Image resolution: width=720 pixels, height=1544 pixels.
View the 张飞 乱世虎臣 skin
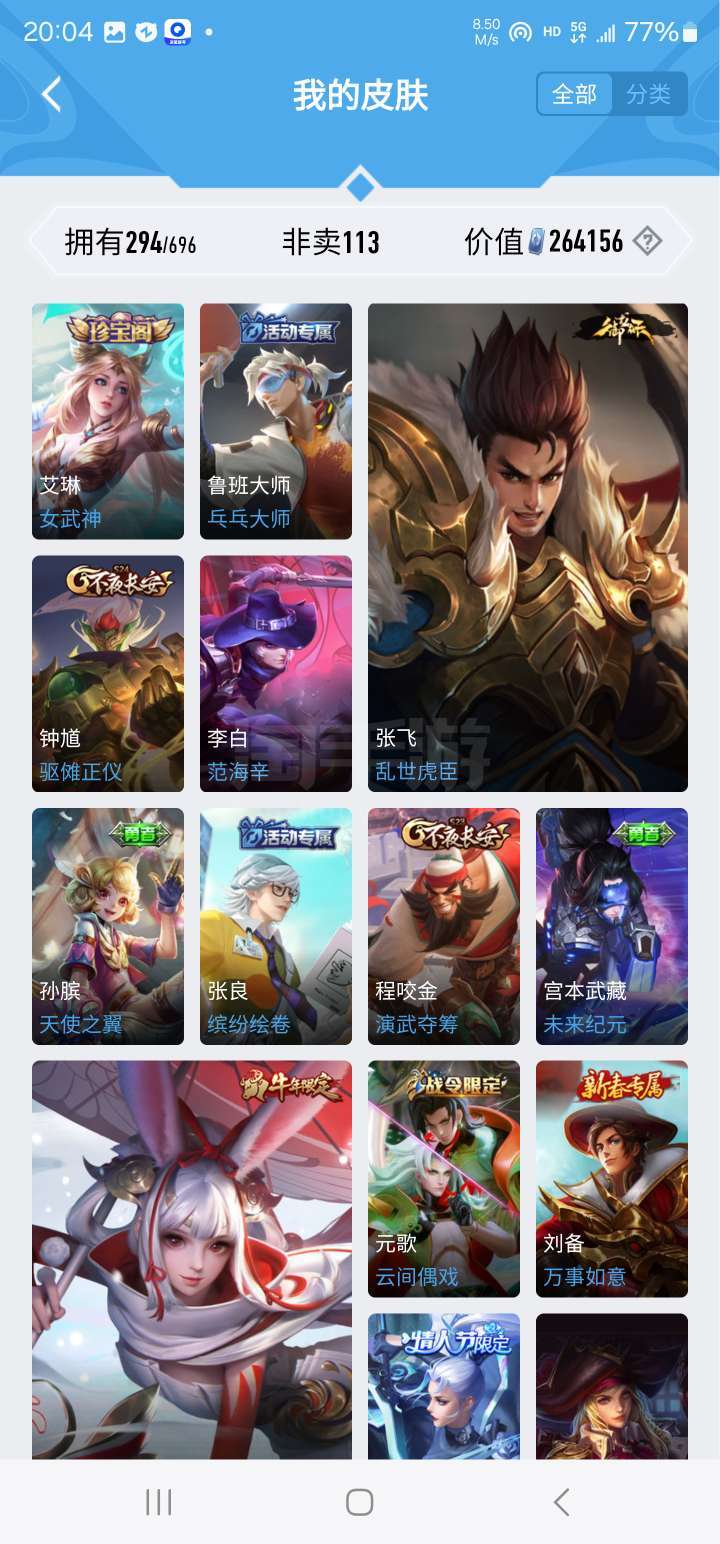tap(528, 547)
